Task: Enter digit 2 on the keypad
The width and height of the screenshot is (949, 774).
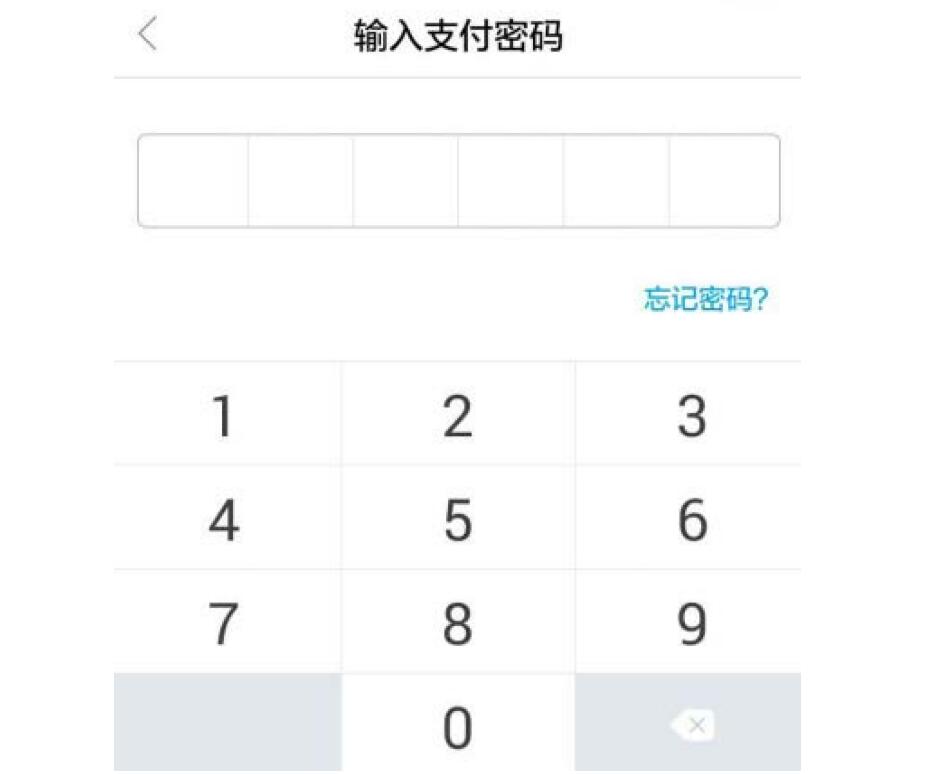Action: 458,416
